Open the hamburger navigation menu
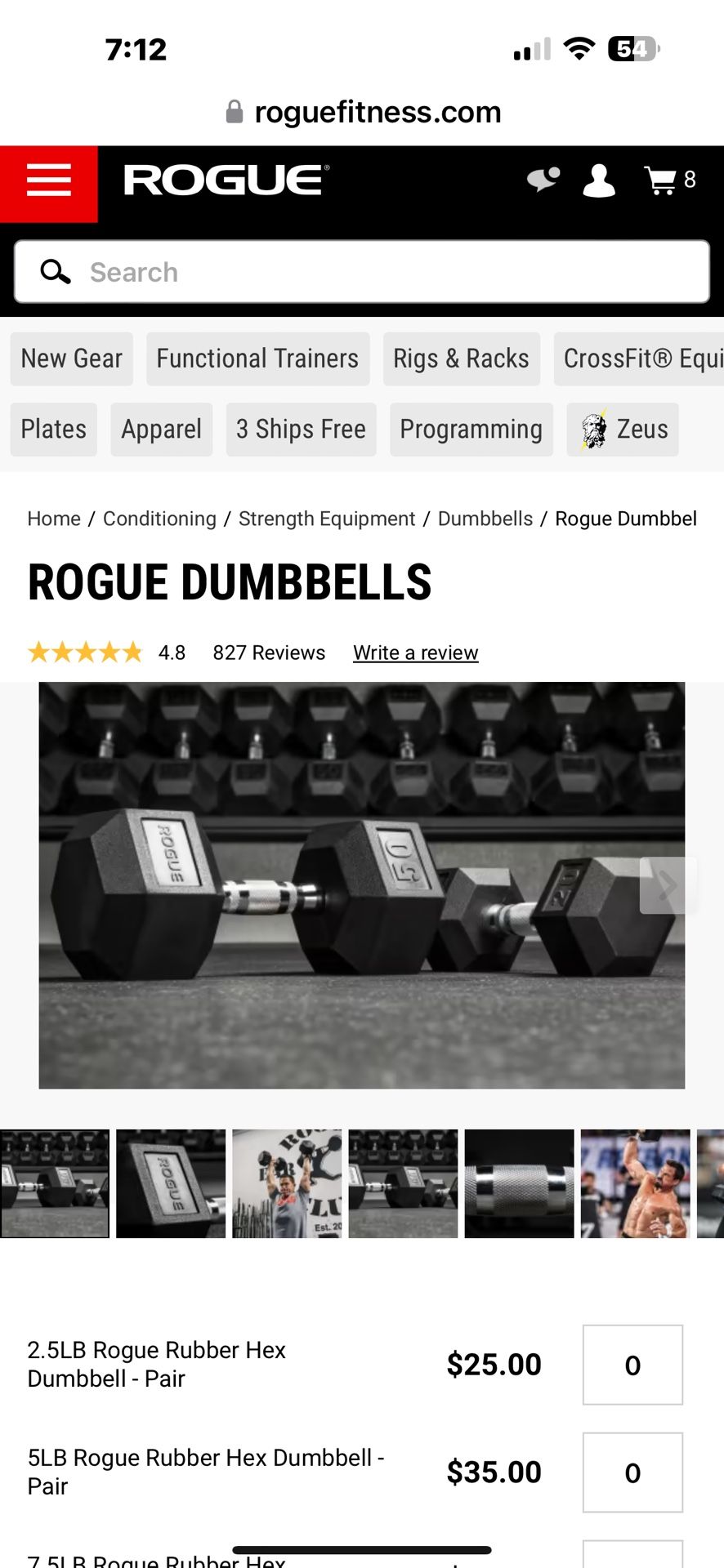 pos(48,181)
